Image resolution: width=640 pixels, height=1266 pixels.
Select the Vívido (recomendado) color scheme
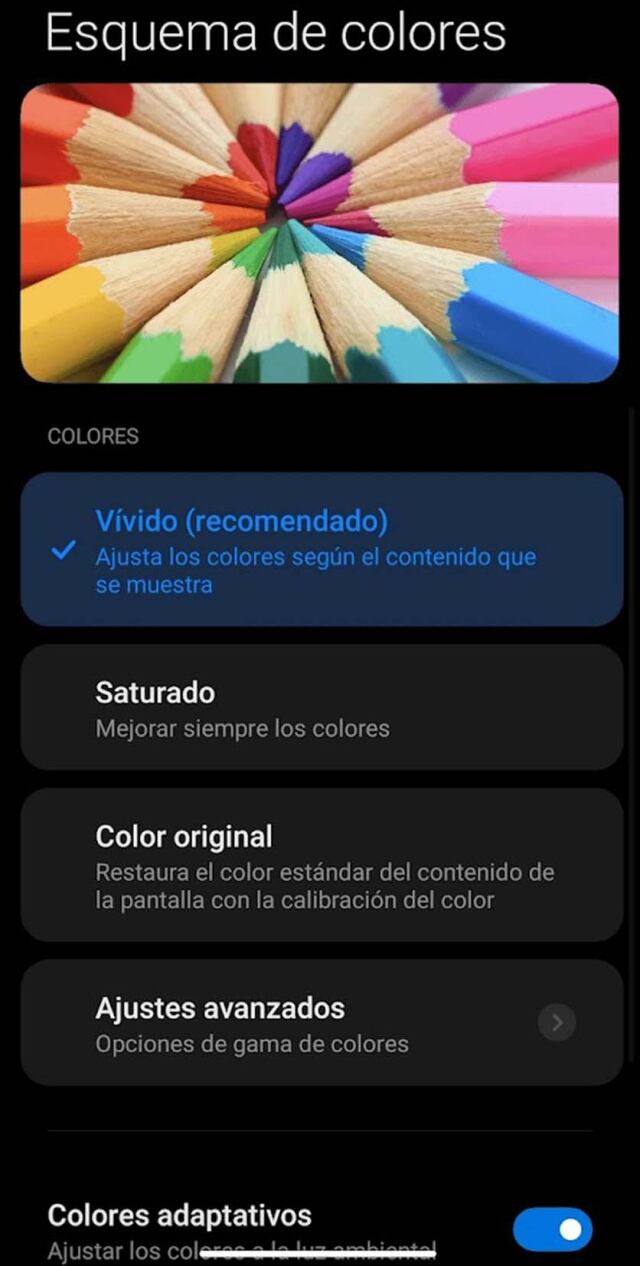coord(320,550)
